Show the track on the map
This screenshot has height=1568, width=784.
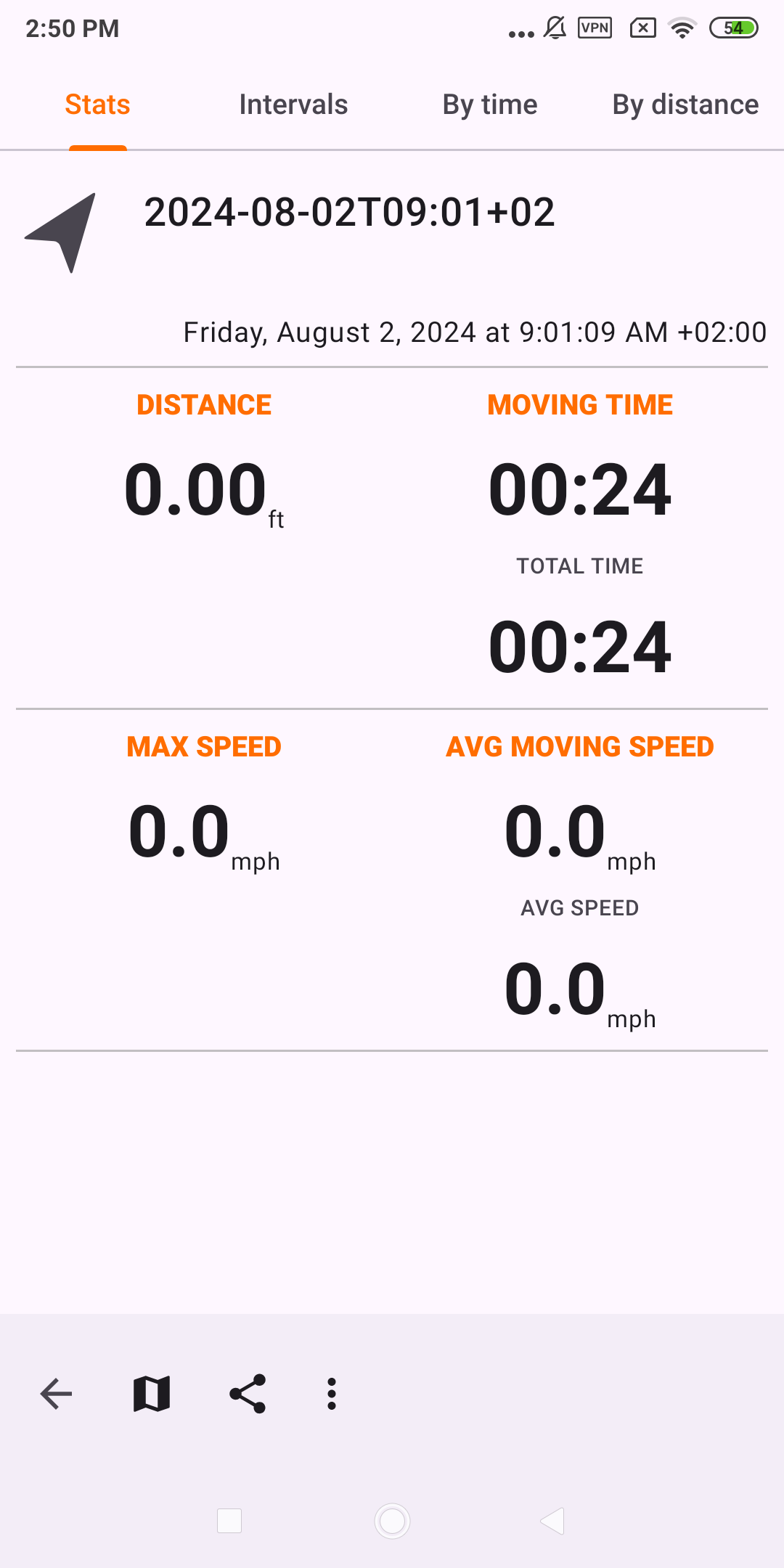152,1394
